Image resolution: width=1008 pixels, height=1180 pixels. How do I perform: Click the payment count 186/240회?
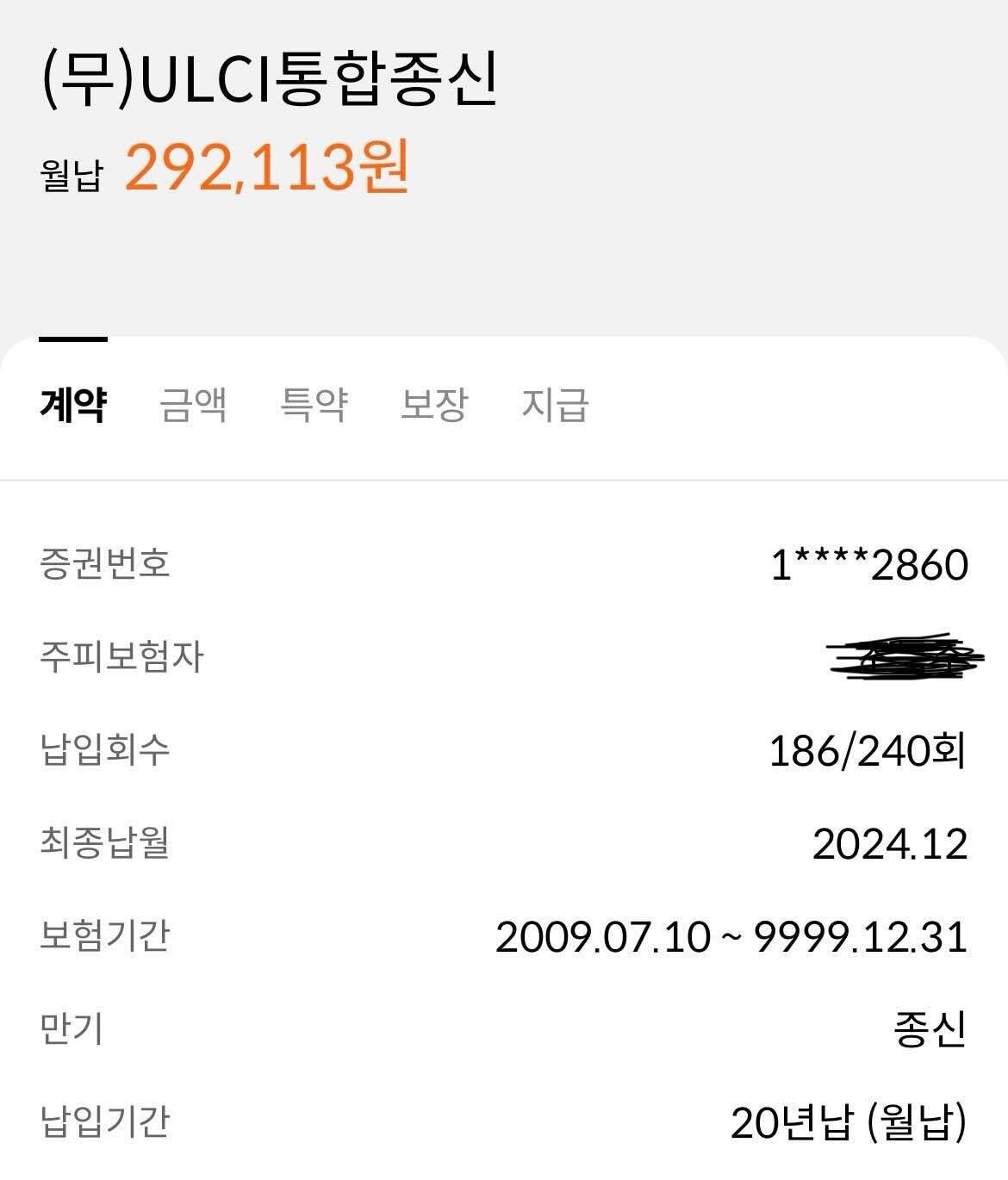[x=867, y=751]
